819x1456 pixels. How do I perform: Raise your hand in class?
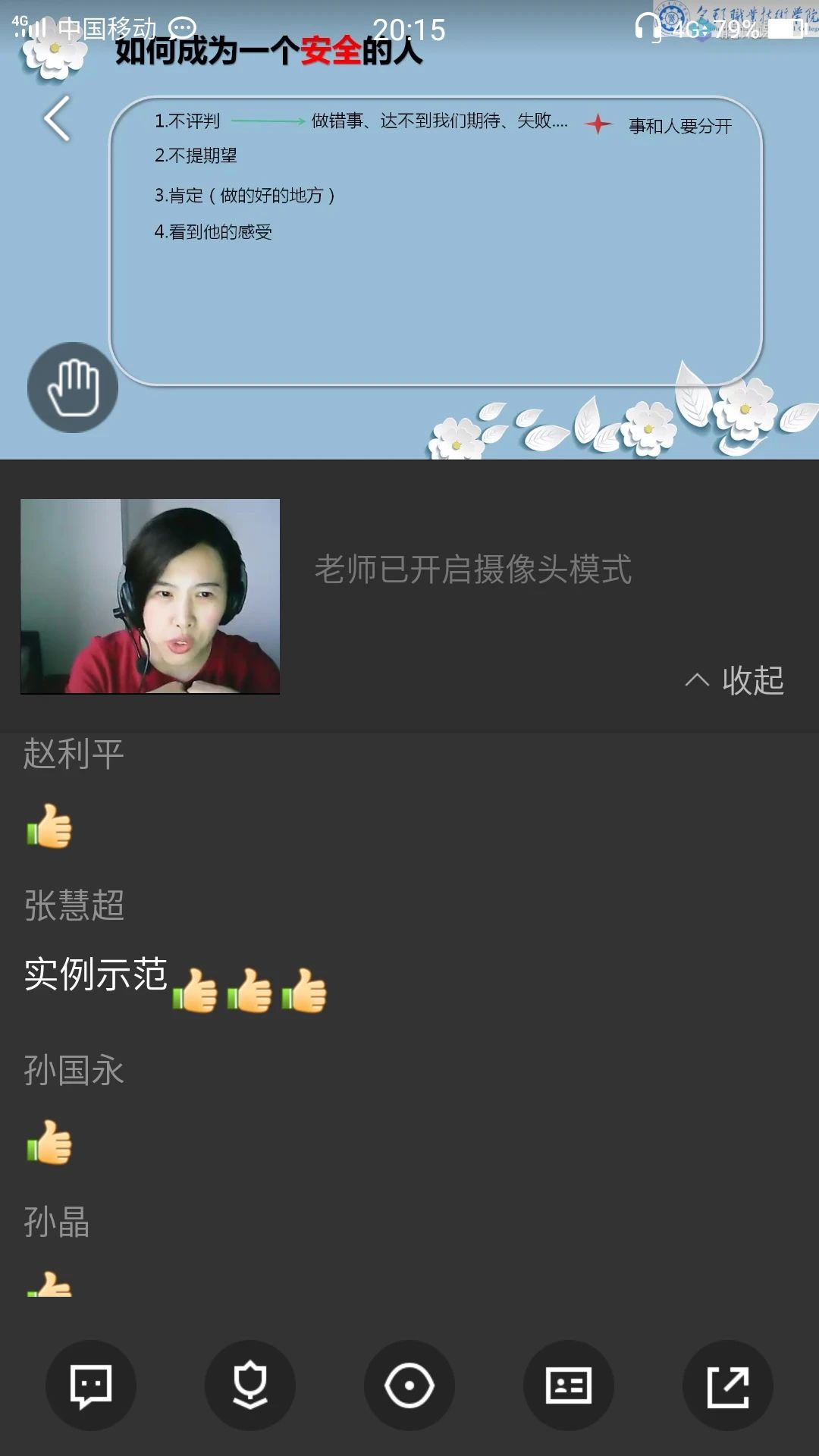pyautogui.click(x=73, y=388)
